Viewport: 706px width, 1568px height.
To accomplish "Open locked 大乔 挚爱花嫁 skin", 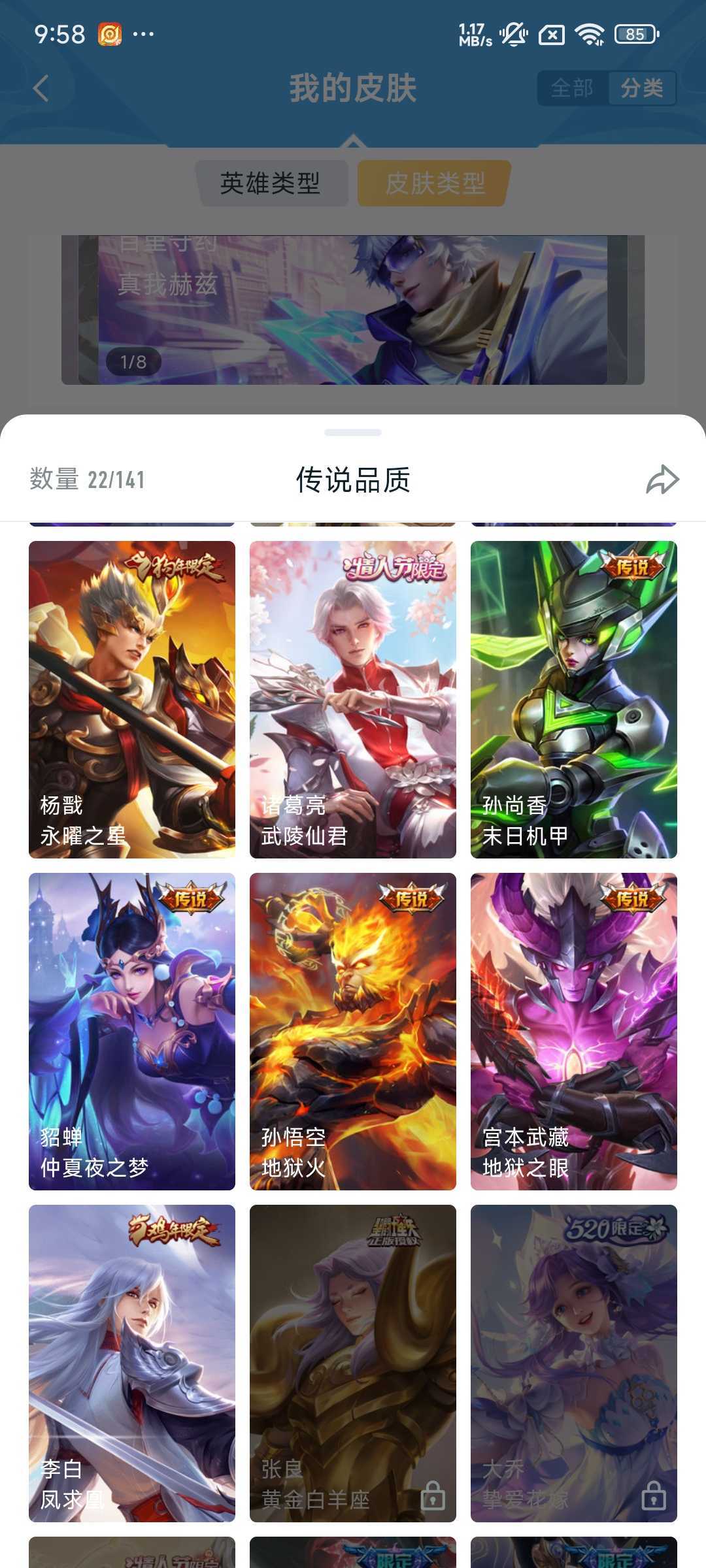I will tap(574, 1363).
